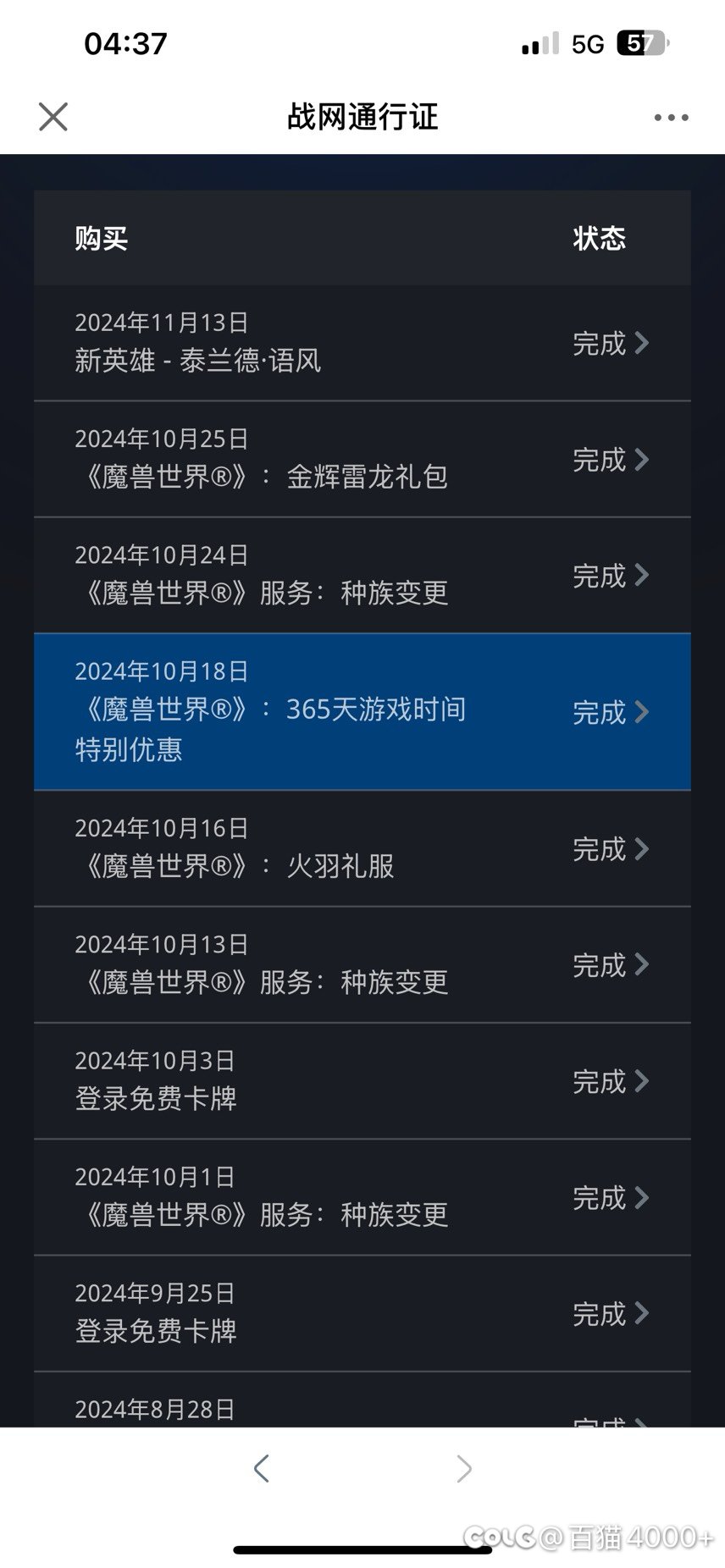This screenshot has height=1568, width=725.
Task: Select the 365天游戏时间 特别优惠 order
Action: [x=362, y=712]
